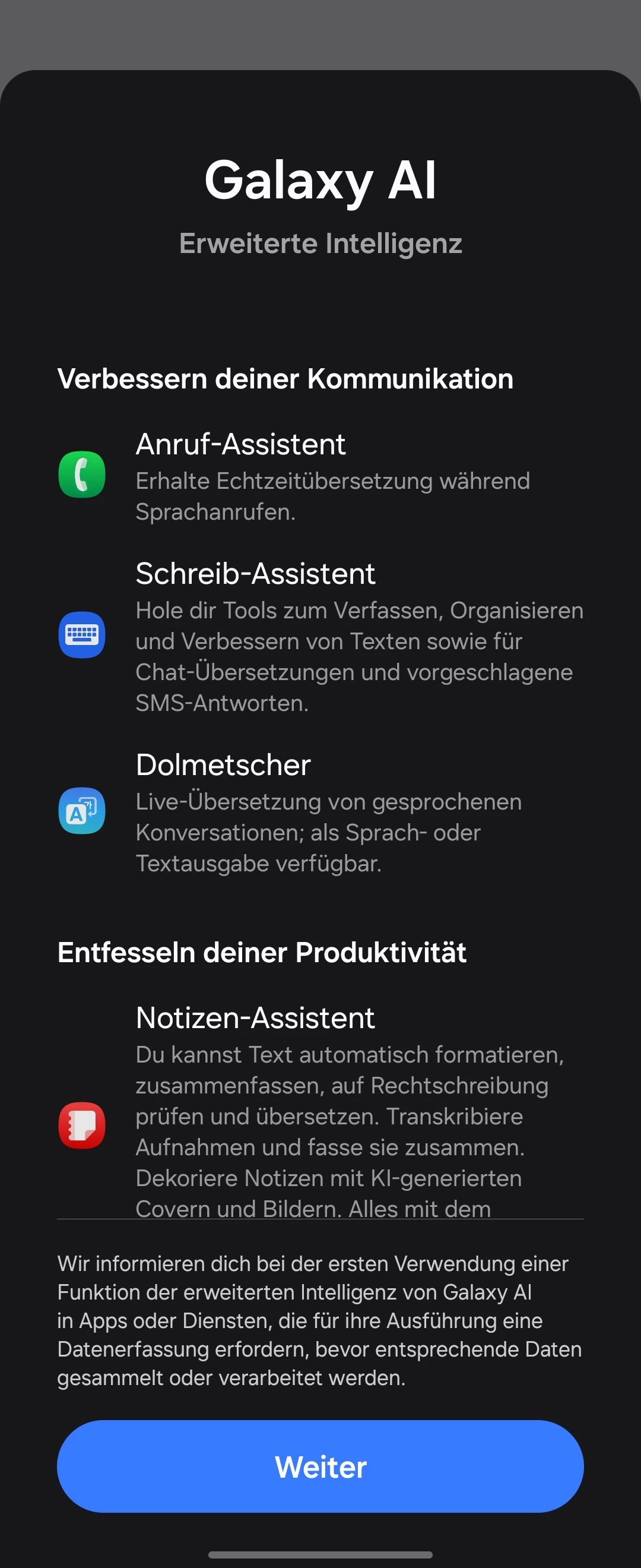Tap the Weiter button to continue
The height and width of the screenshot is (1568, 641).
(320, 1466)
